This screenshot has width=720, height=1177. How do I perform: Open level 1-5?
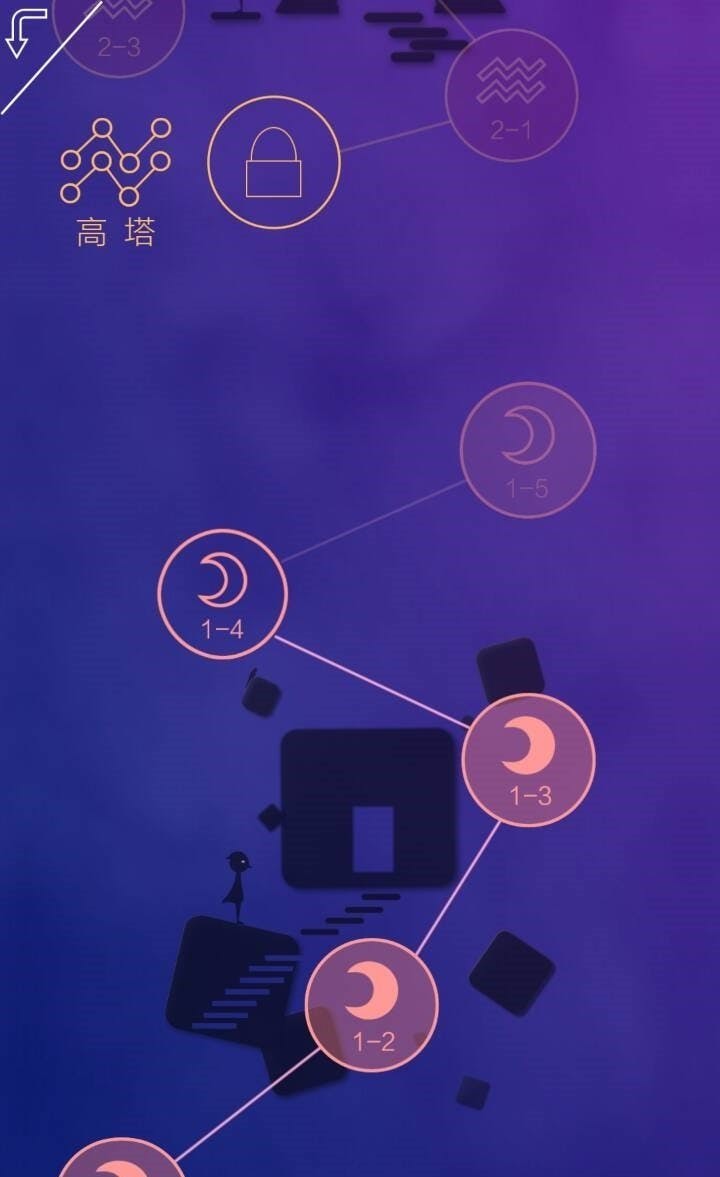(x=527, y=449)
